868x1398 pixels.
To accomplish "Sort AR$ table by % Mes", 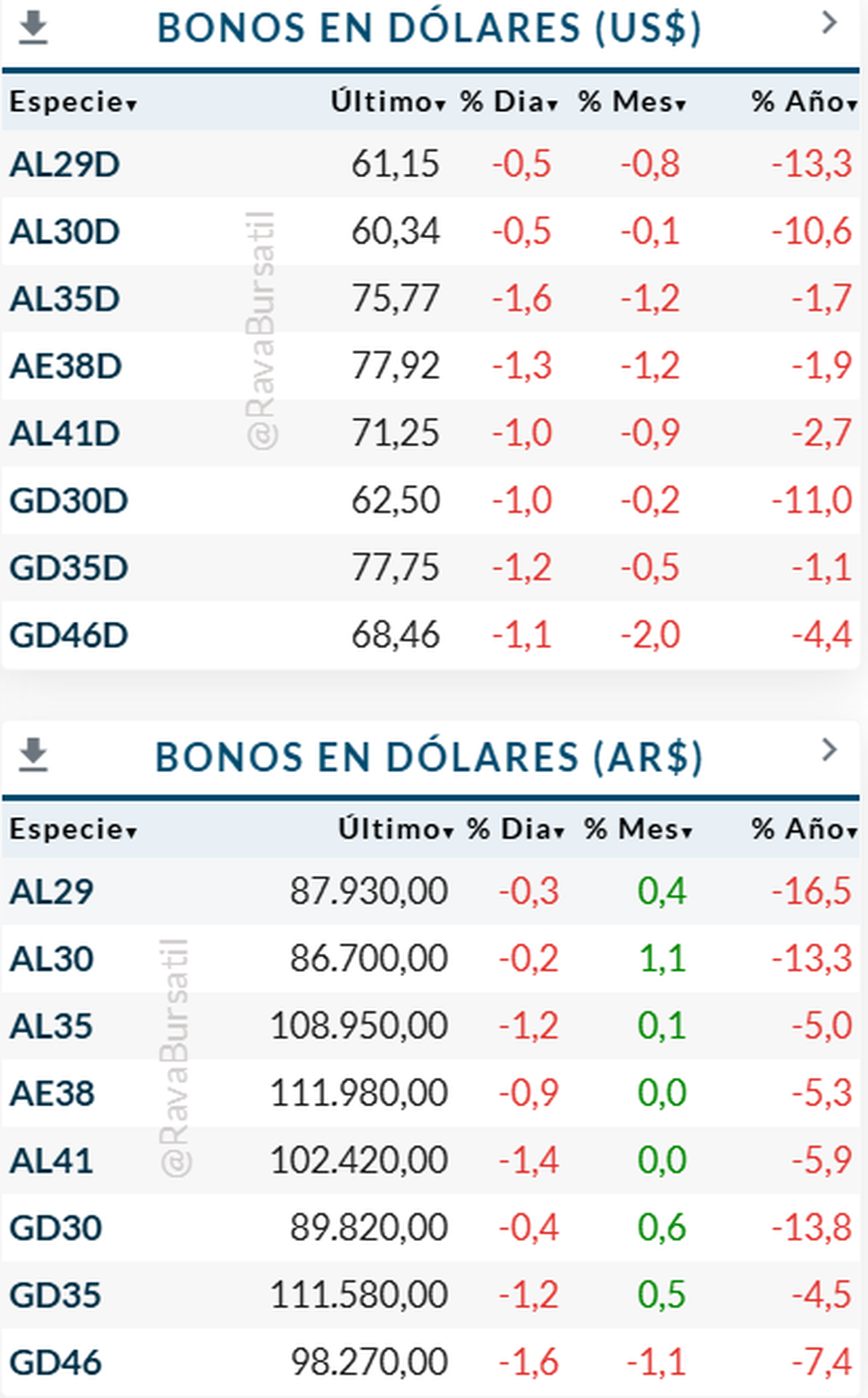I will tap(638, 829).
